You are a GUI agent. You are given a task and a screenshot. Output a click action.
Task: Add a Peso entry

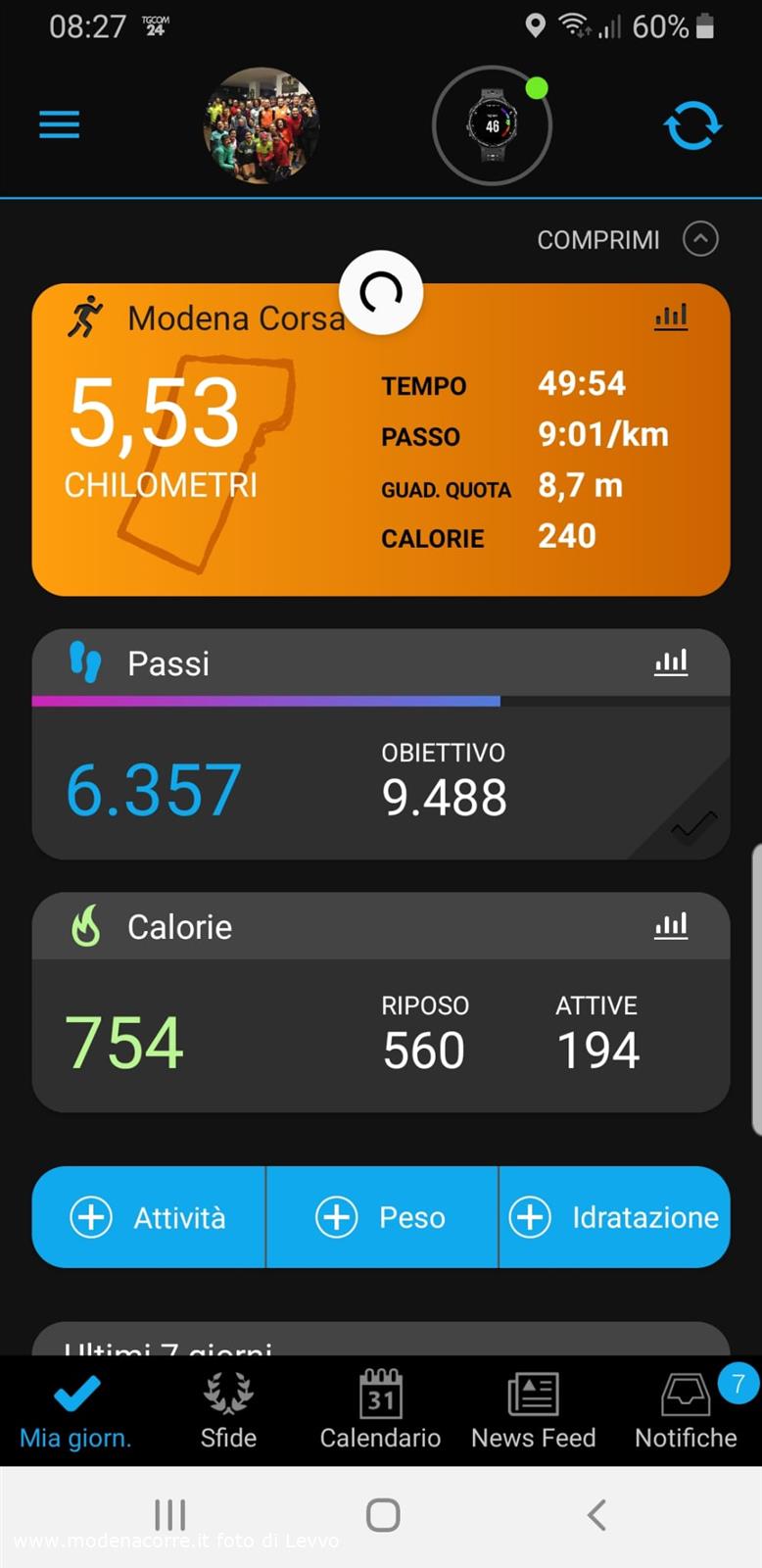tap(382, 1217)
